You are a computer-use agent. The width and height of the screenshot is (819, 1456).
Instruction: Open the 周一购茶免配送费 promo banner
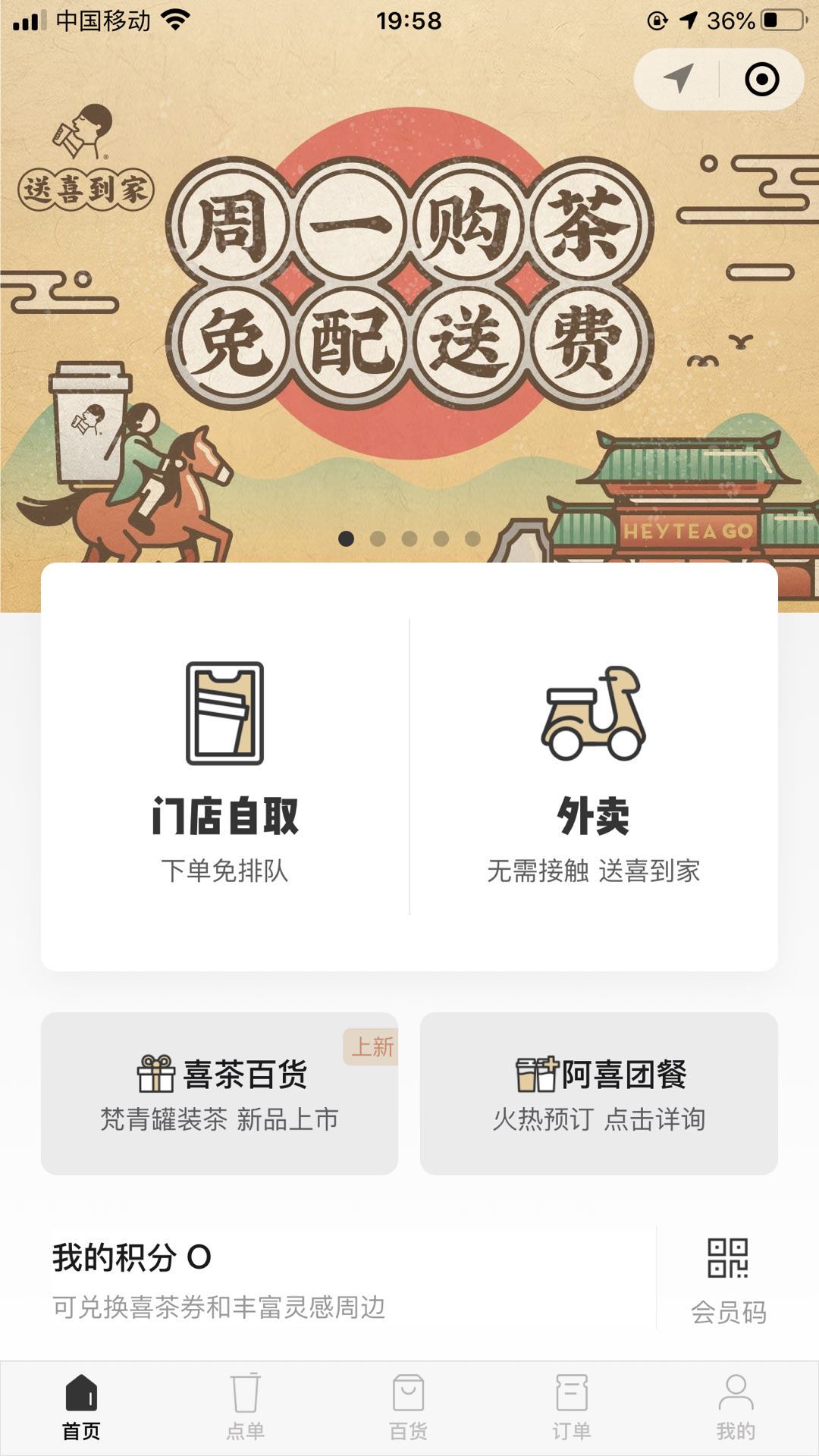(x=409, y=288)
